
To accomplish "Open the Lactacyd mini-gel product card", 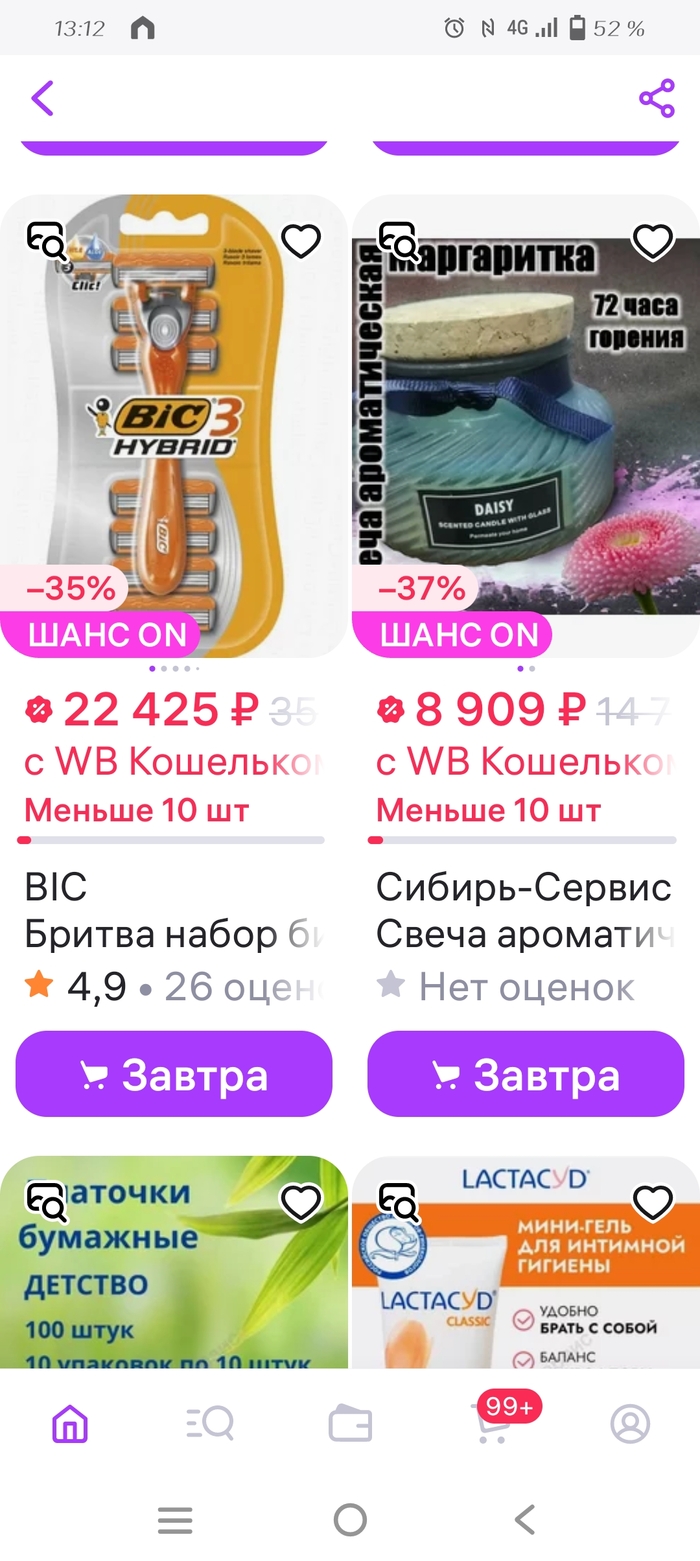I will (x=526, y=1290).
